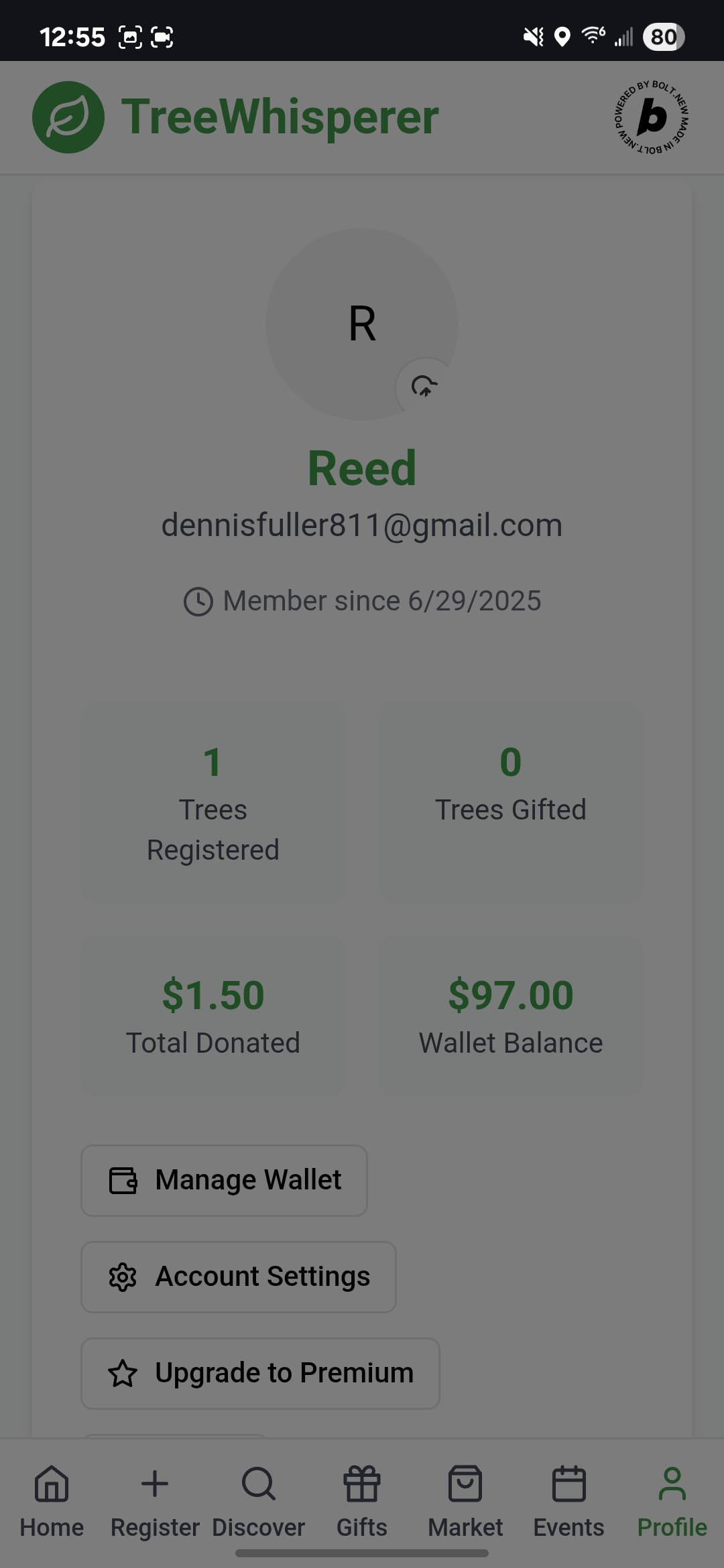This screenshot has width=724, height=1568.
Task: Go to the Home tab
Action: pyautogui.click(x=52, y=1501)
